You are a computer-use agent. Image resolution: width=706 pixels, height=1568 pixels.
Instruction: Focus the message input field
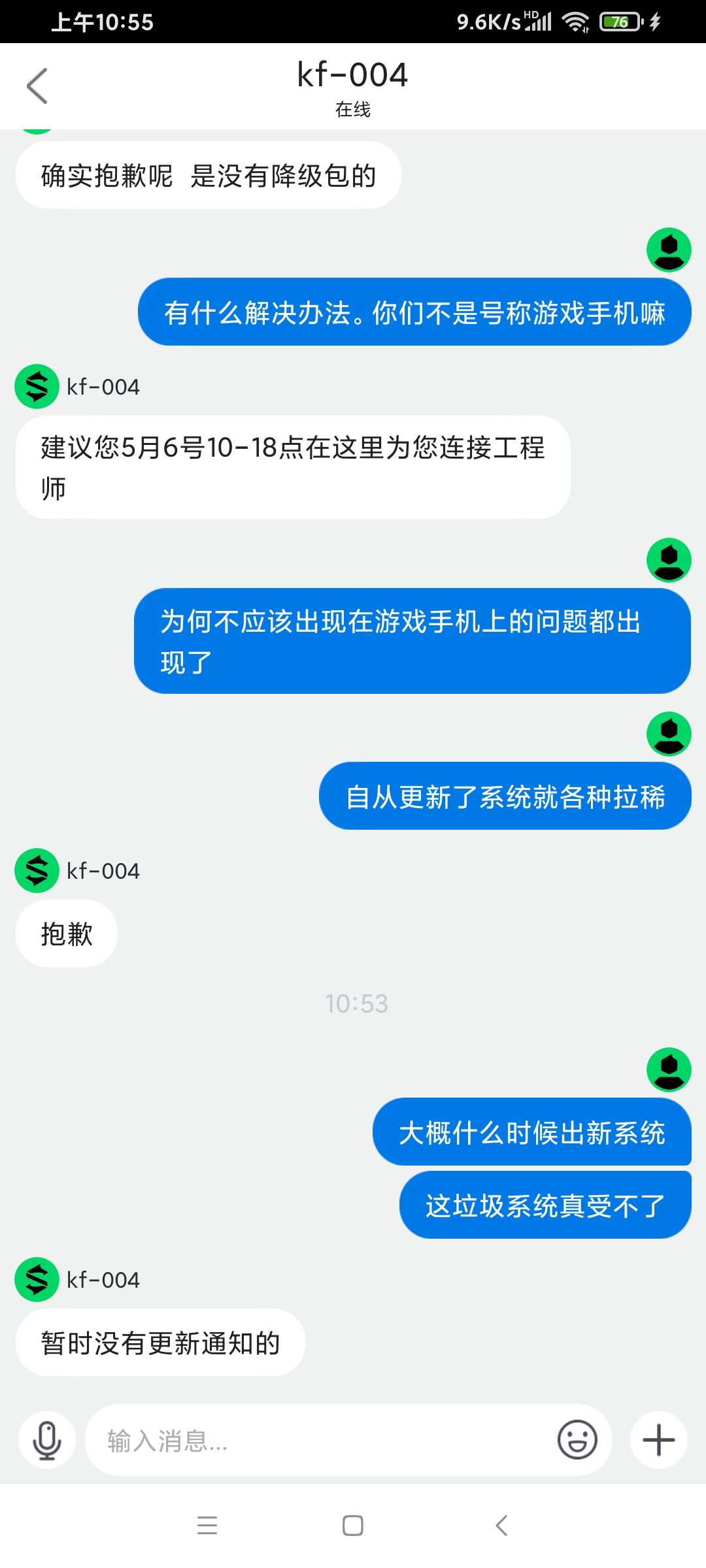pos(320,1440)
